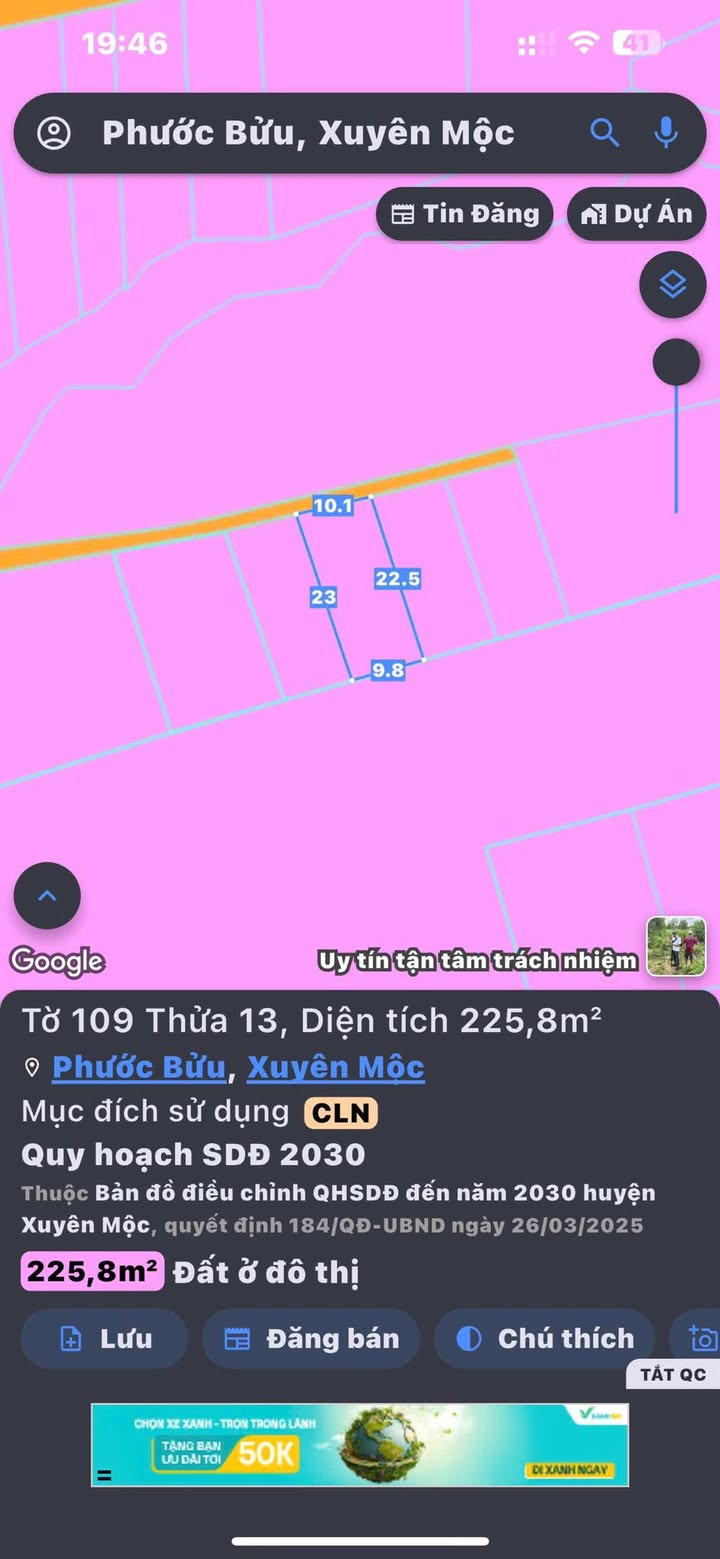Open the Phước Bửu link
The image size is (720, 1559).
(x=139, y=1068)
